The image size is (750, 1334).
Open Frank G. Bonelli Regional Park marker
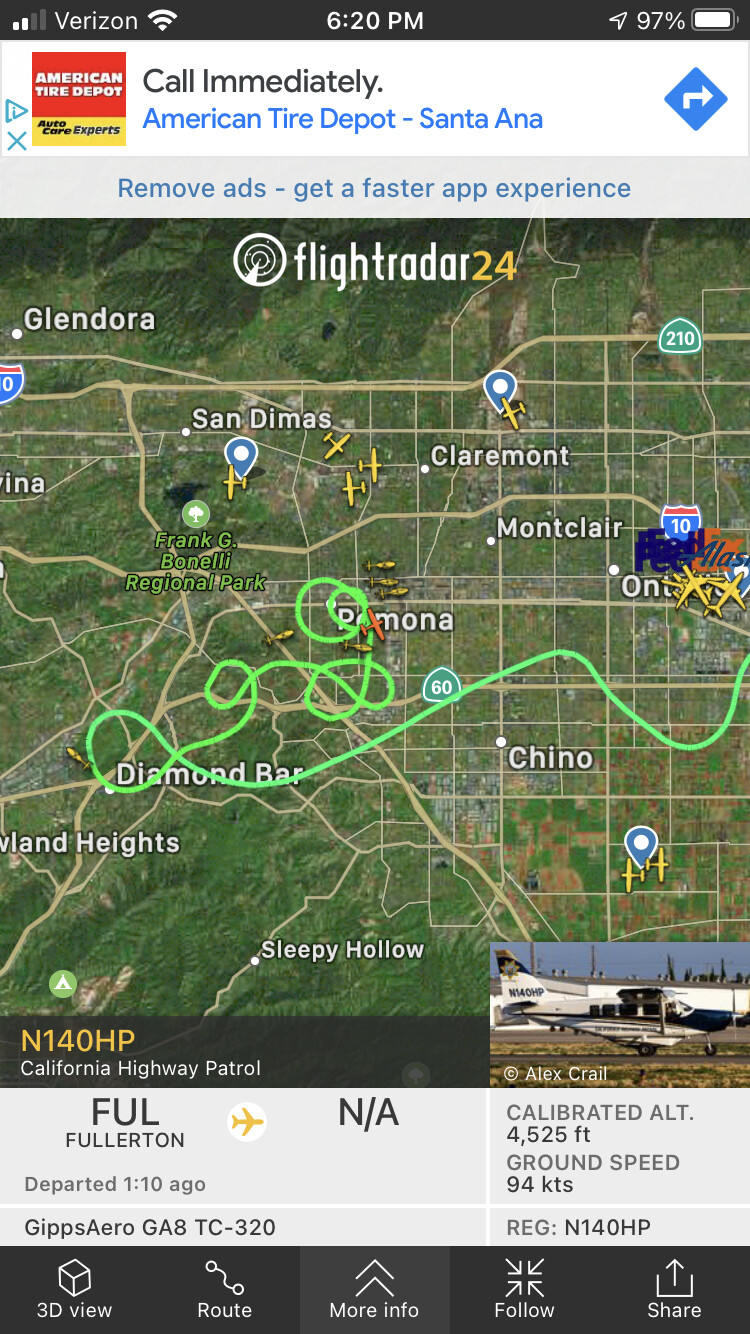[x=196, y=514]
